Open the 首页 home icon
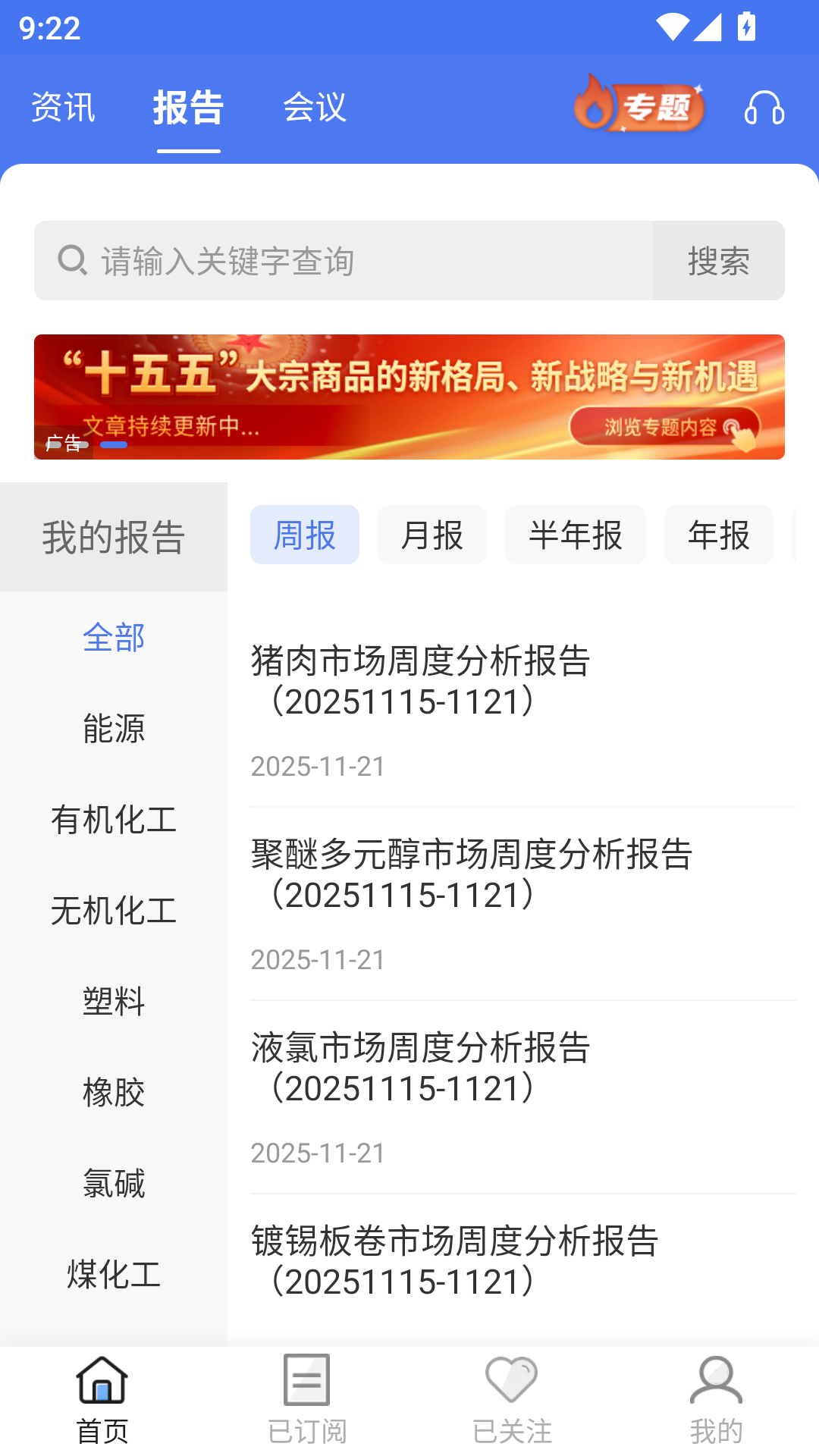This screenshot has width=819, height=1456. (101, 1382)
